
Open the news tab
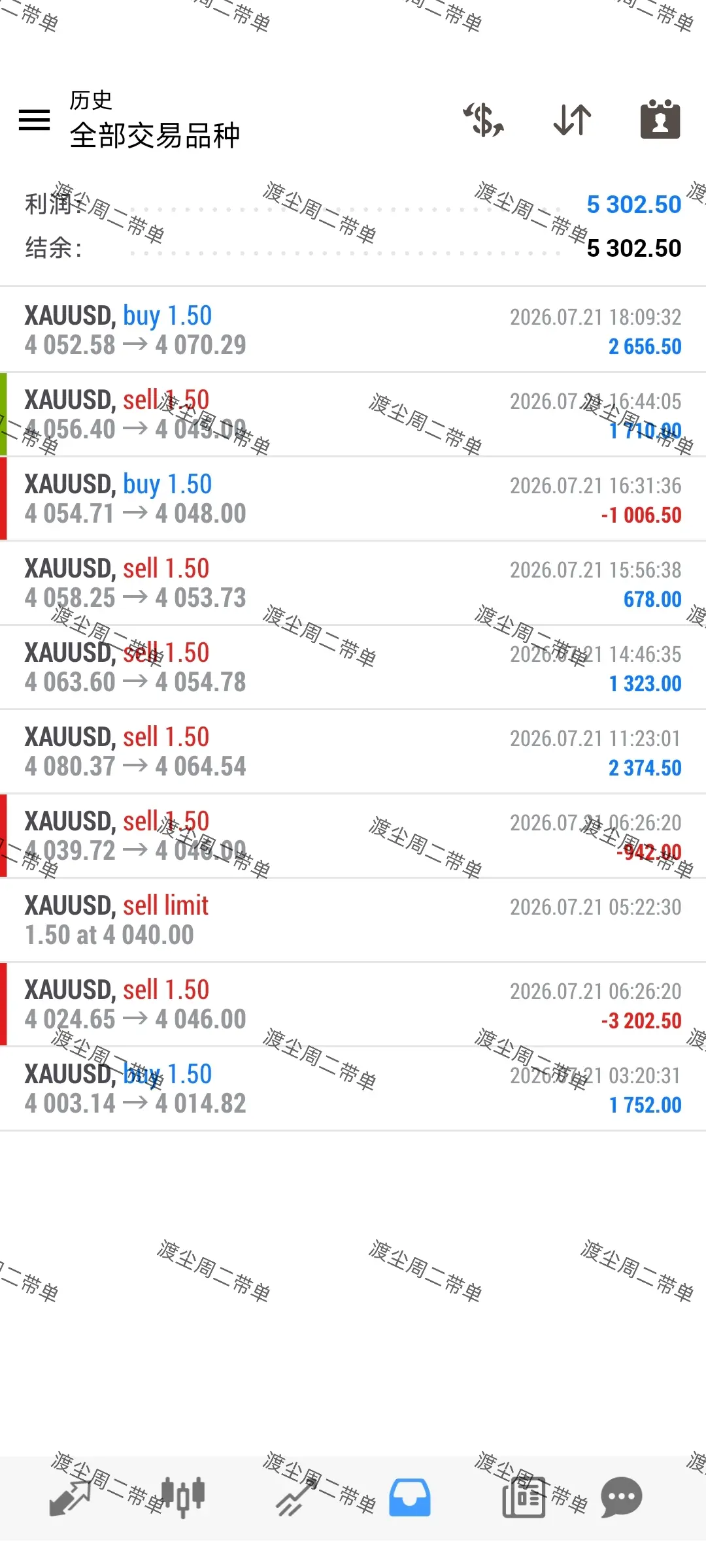524,1497
